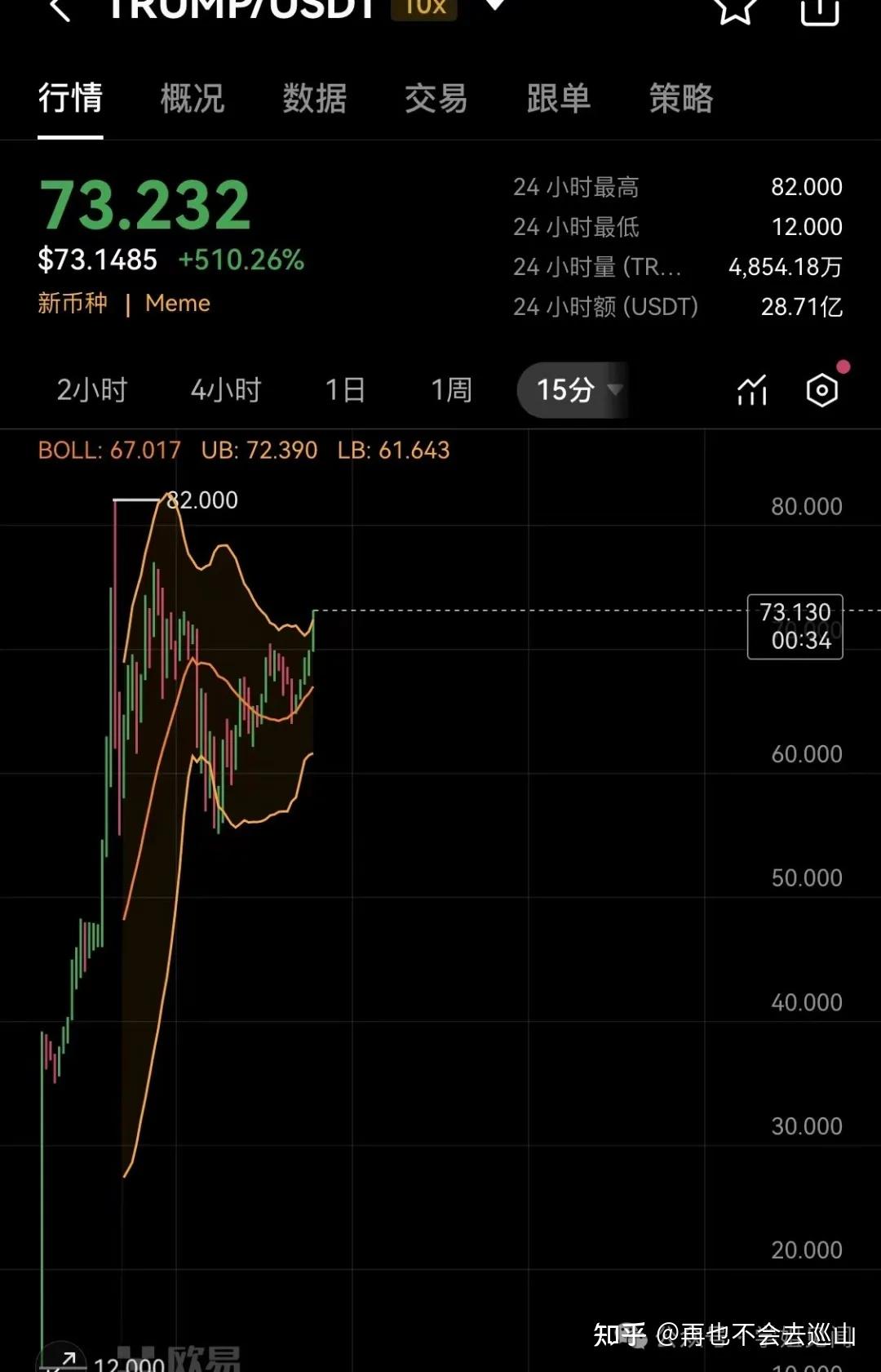Go back using the top-left arrow

60,8
